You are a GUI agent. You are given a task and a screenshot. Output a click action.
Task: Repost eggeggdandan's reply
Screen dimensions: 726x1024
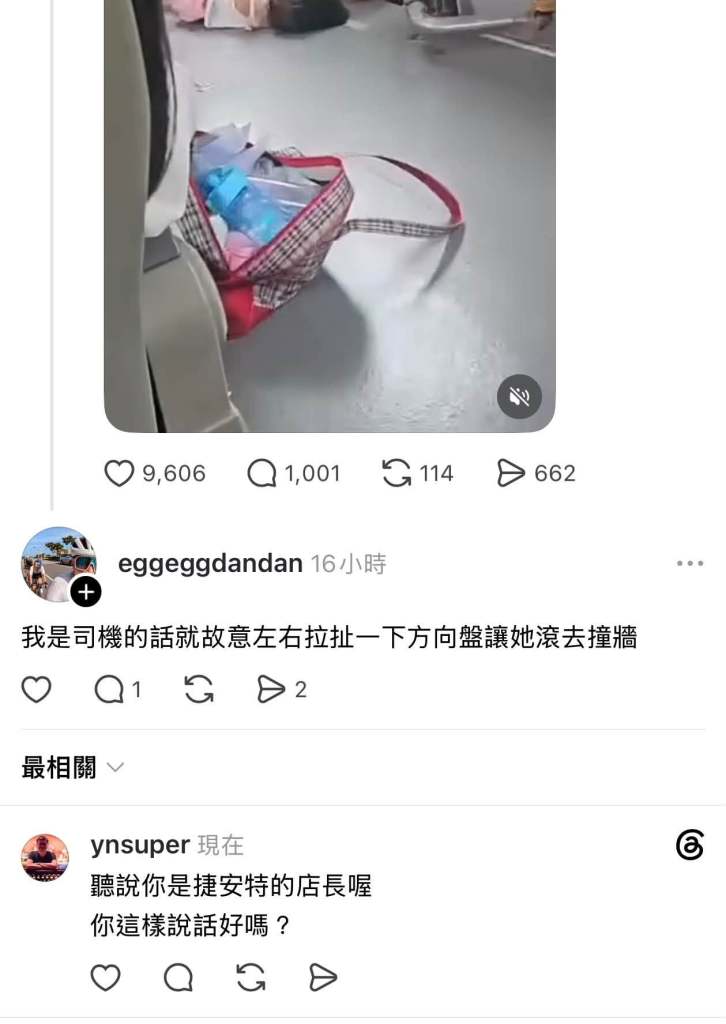coord(198,690)
